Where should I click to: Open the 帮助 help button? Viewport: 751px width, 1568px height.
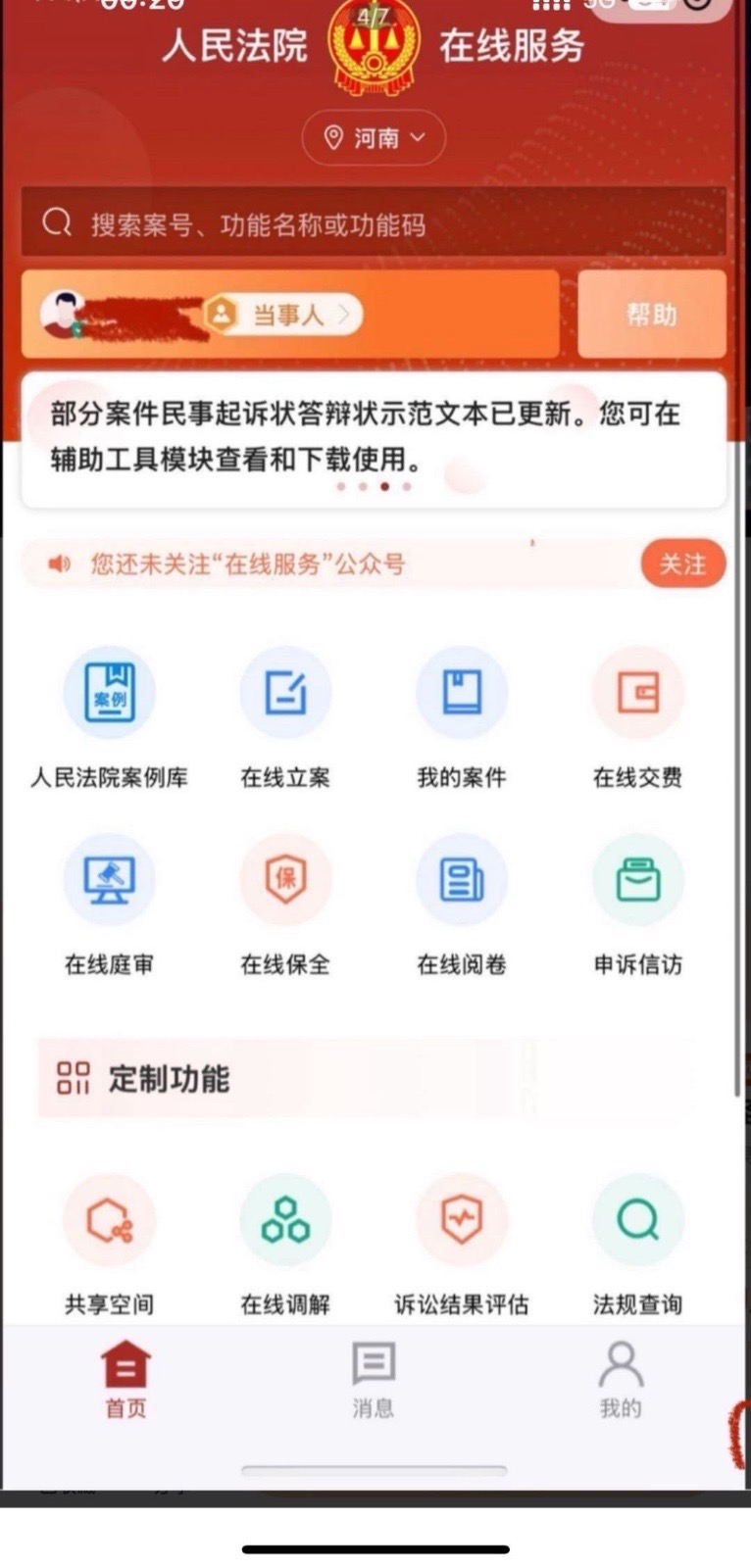click(651, 315)
